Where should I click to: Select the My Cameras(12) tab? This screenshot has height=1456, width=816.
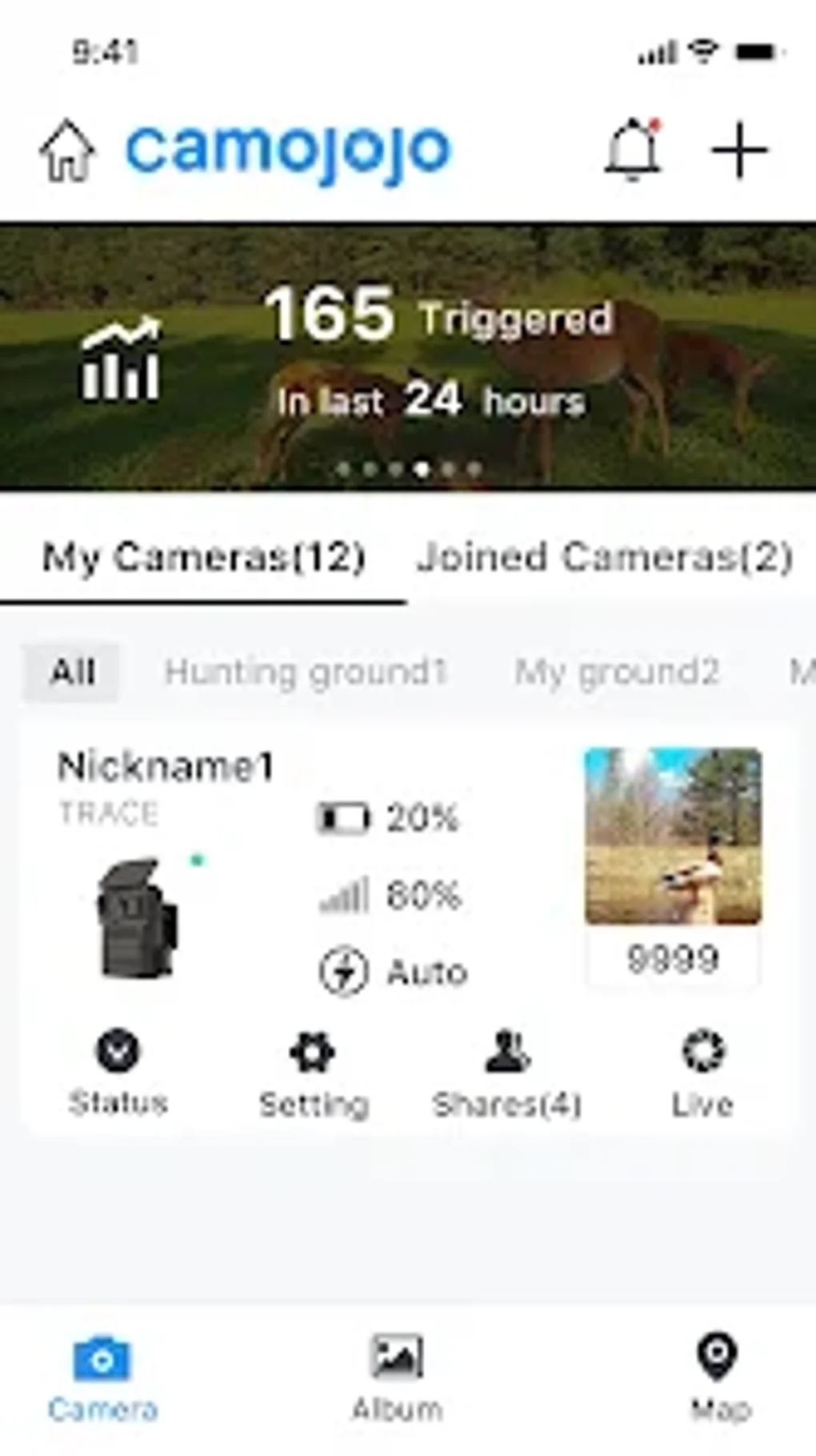204,557
